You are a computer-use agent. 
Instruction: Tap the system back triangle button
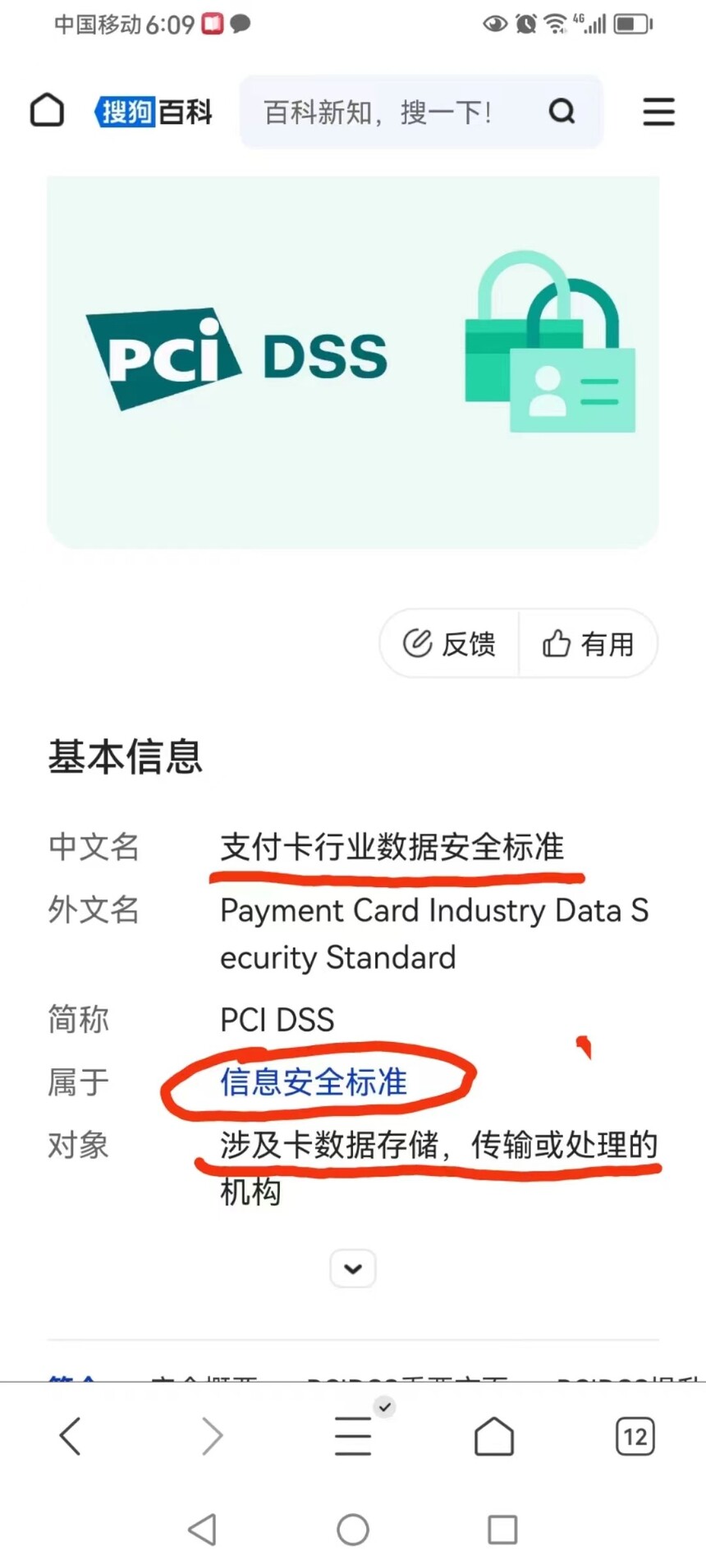pos(203,1529)
